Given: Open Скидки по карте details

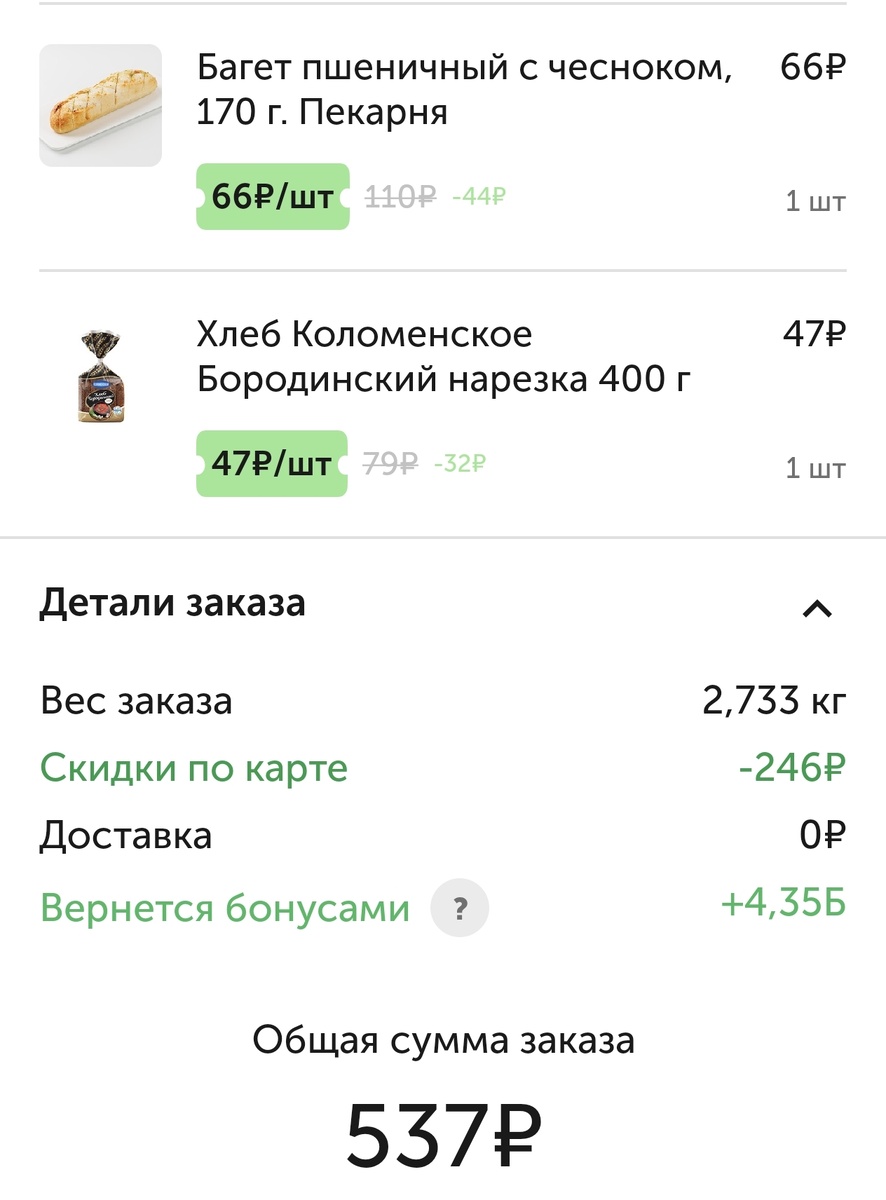Looking at the screenshot, I should tap(193, 767).
